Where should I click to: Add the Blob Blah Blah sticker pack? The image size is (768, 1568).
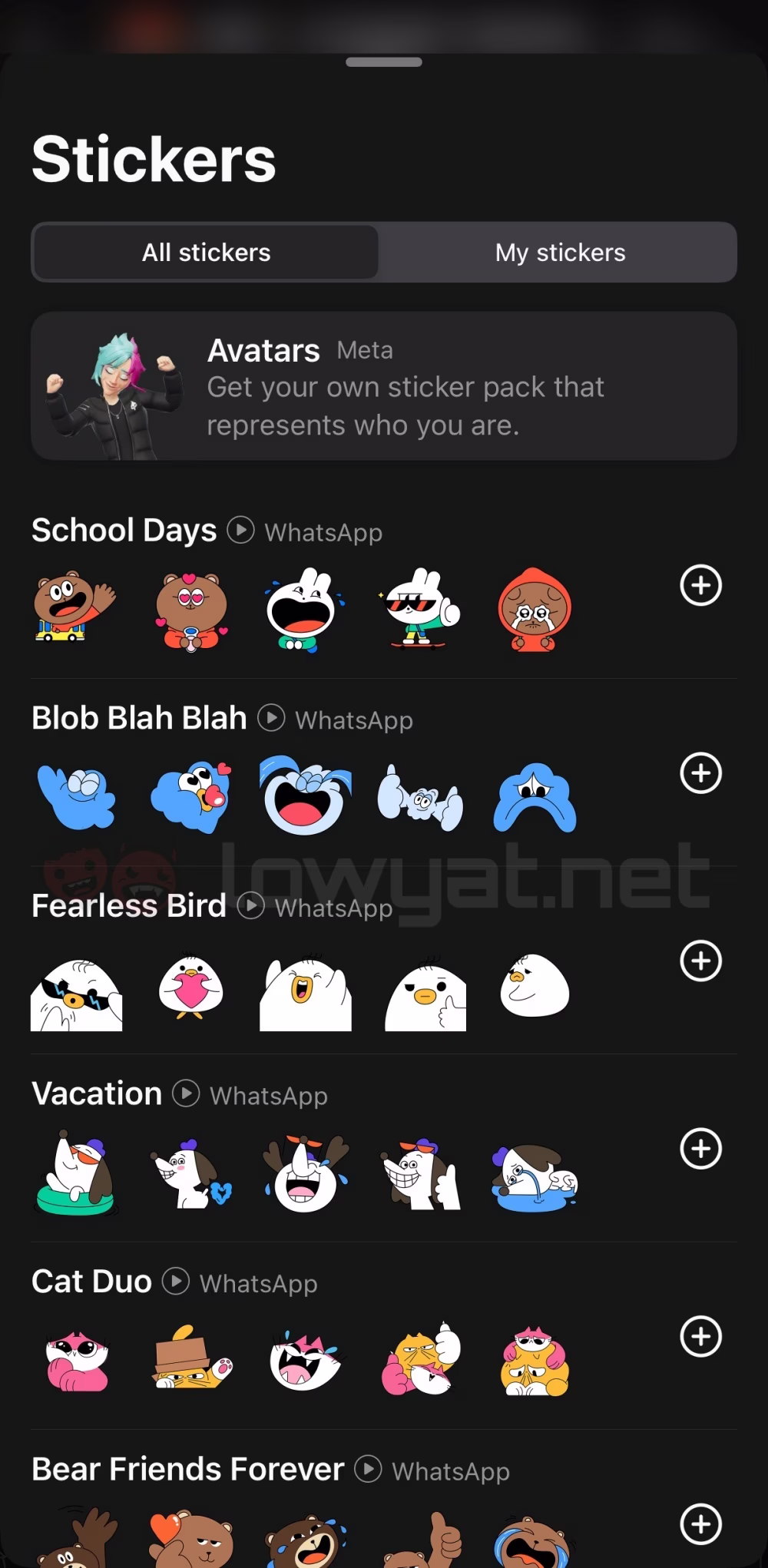tap(700, 772)
